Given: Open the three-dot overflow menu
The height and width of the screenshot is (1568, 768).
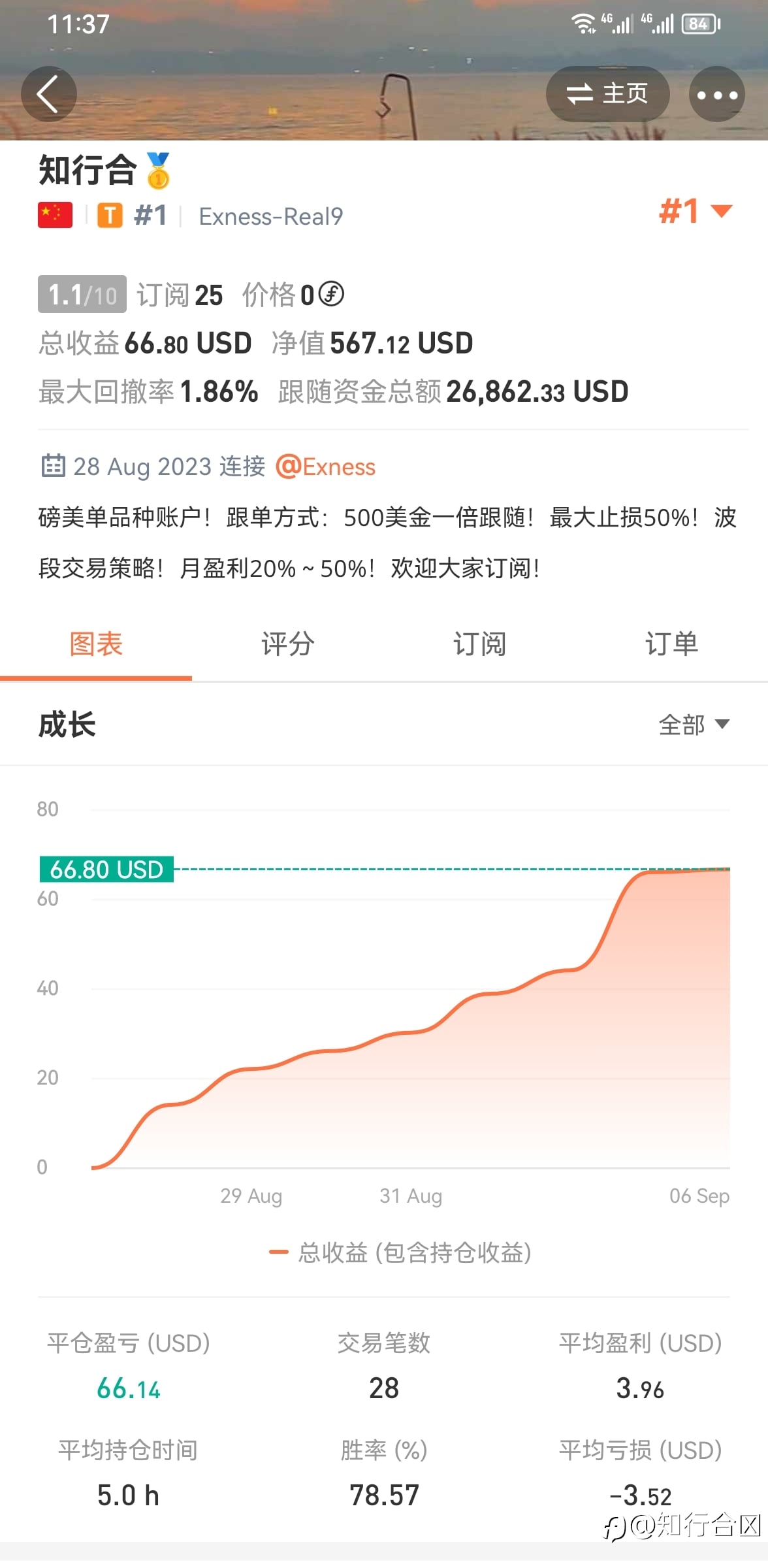Looking at the screenshot, I should click(x=717, y=94).
